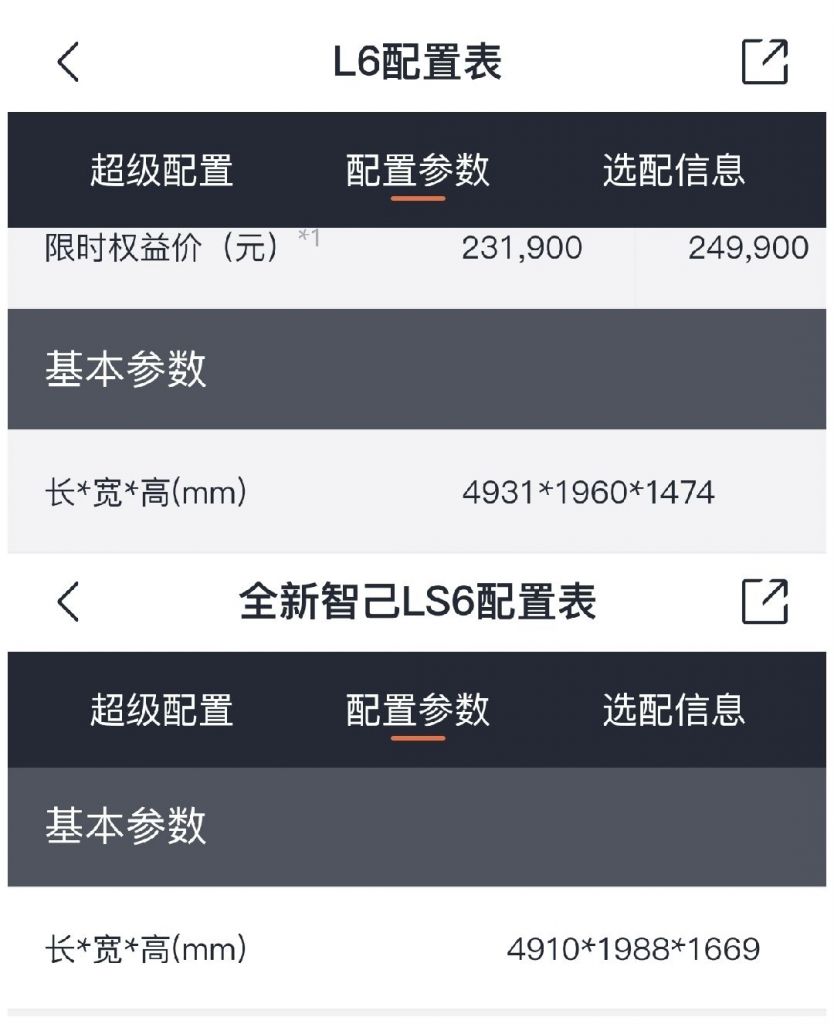
Task: Switch to 超级配置 tab in LS6 table
Action: 162,710
